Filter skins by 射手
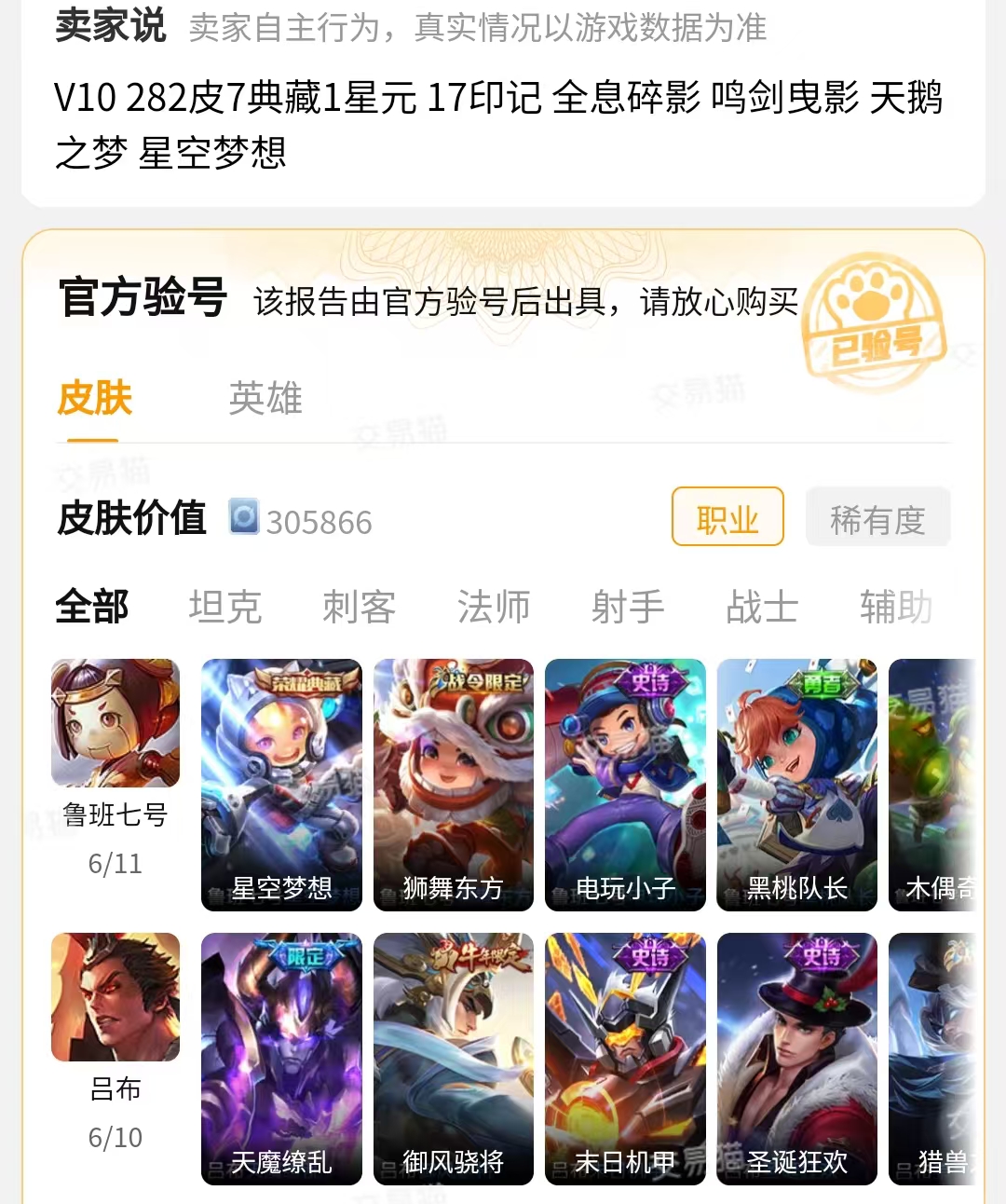 pyautogui.click(x=627, y=608)
